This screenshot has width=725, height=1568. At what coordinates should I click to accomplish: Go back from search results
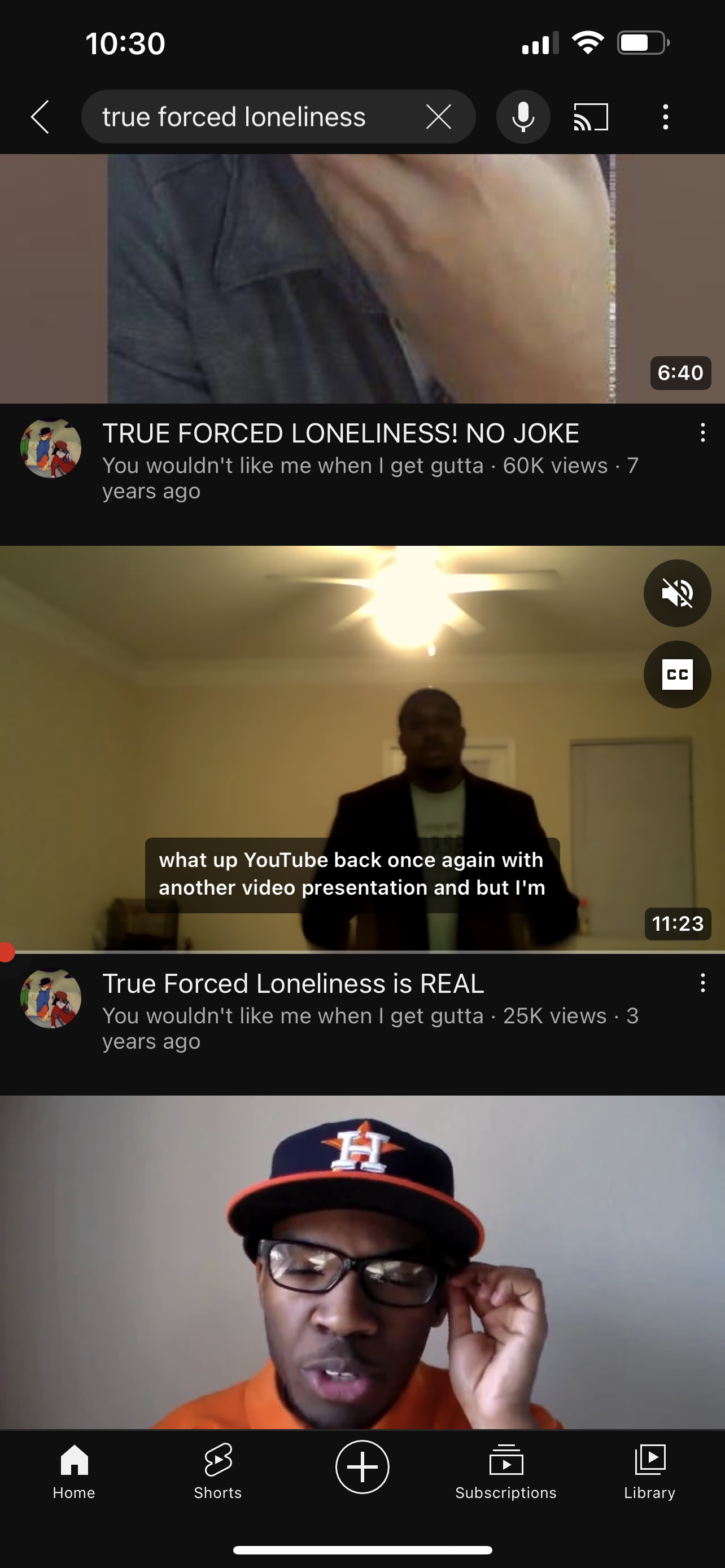point(40,117)
